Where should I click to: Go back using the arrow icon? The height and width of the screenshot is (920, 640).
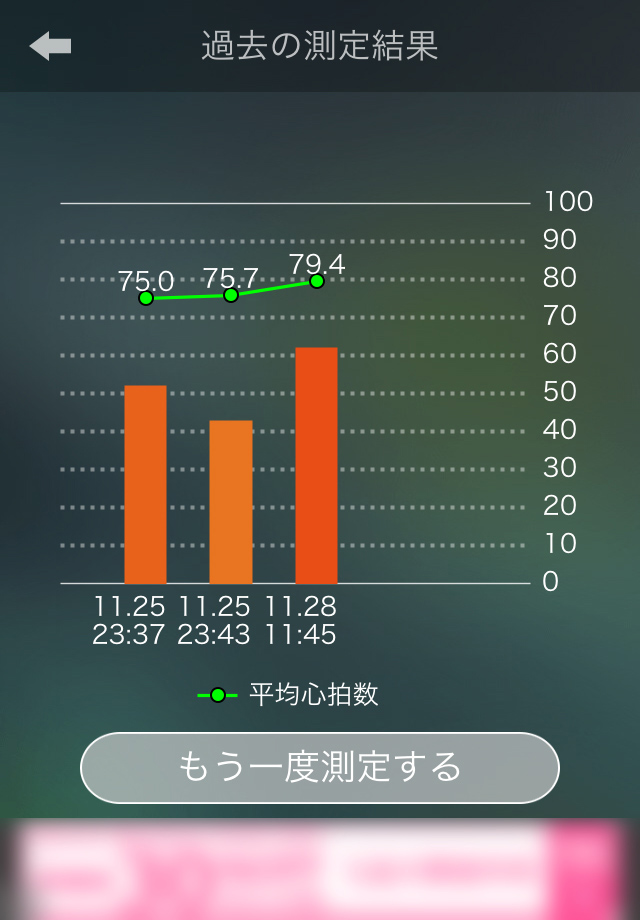coord(50,46)
